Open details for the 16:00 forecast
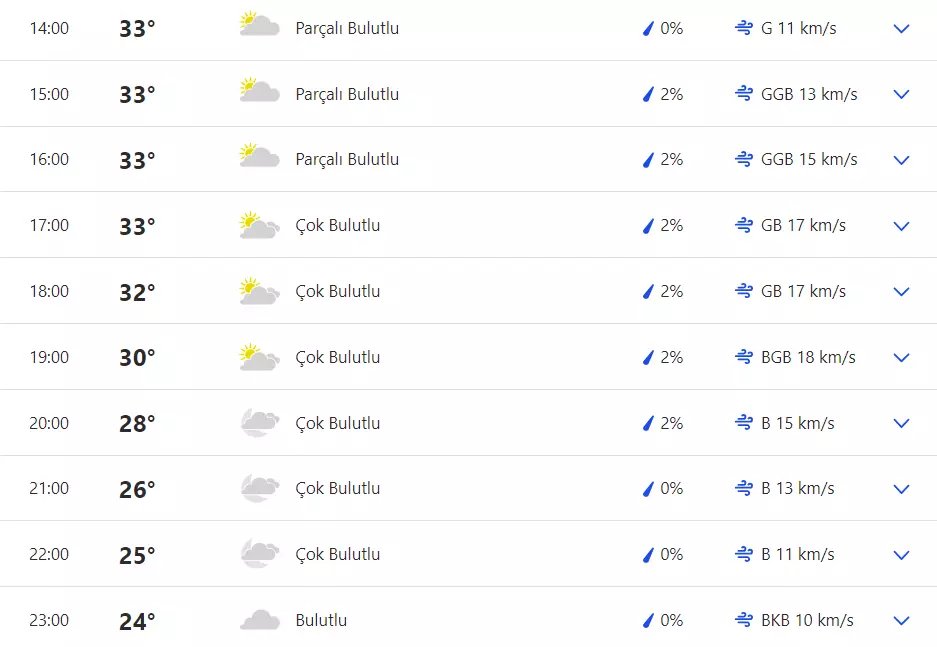The image size is (937, 647). click(901, 160)
